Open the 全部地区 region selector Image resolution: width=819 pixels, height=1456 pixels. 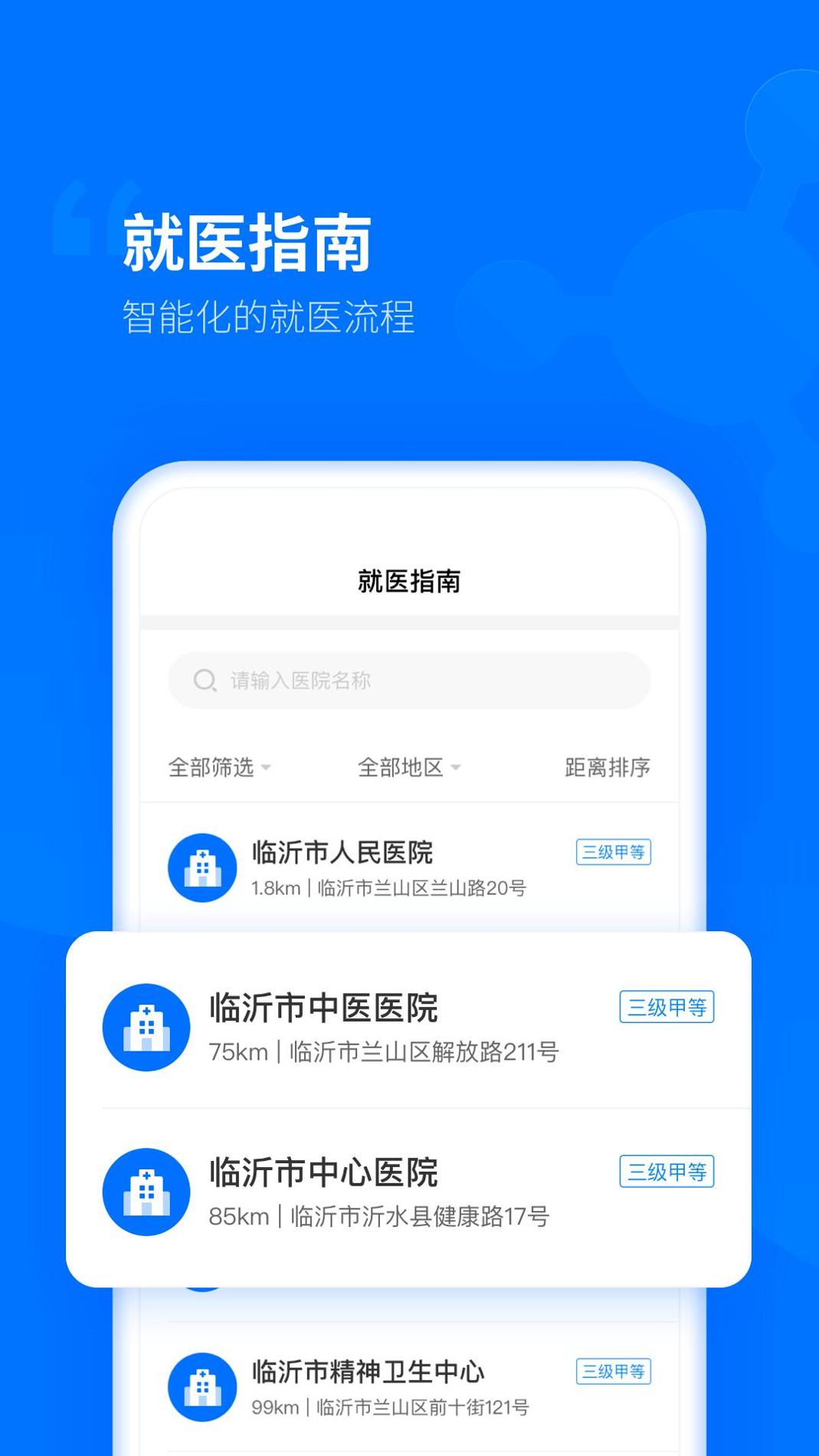(401, 768)
